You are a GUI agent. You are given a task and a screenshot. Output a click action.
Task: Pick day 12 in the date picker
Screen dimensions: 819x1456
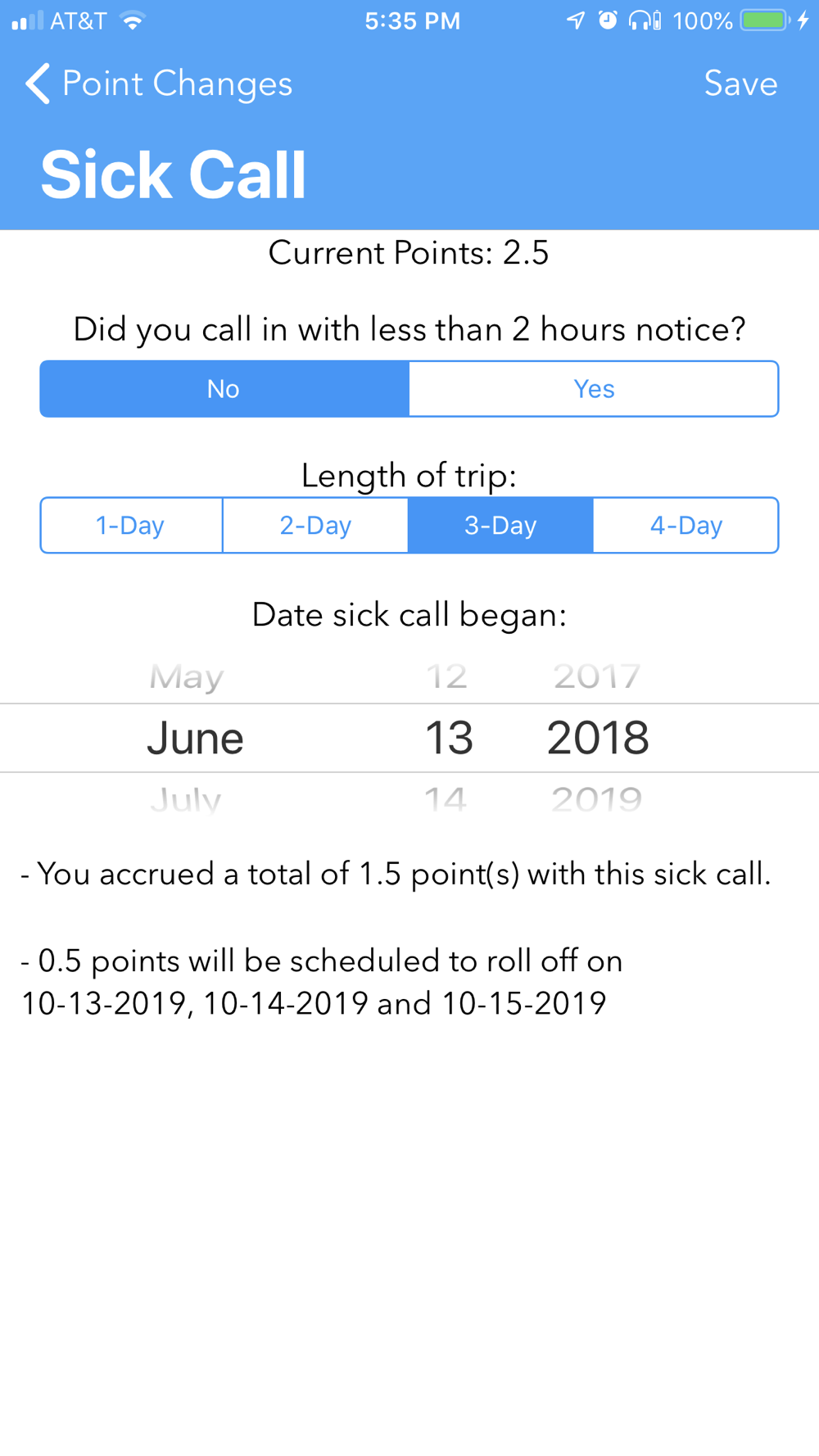point(446,676)
